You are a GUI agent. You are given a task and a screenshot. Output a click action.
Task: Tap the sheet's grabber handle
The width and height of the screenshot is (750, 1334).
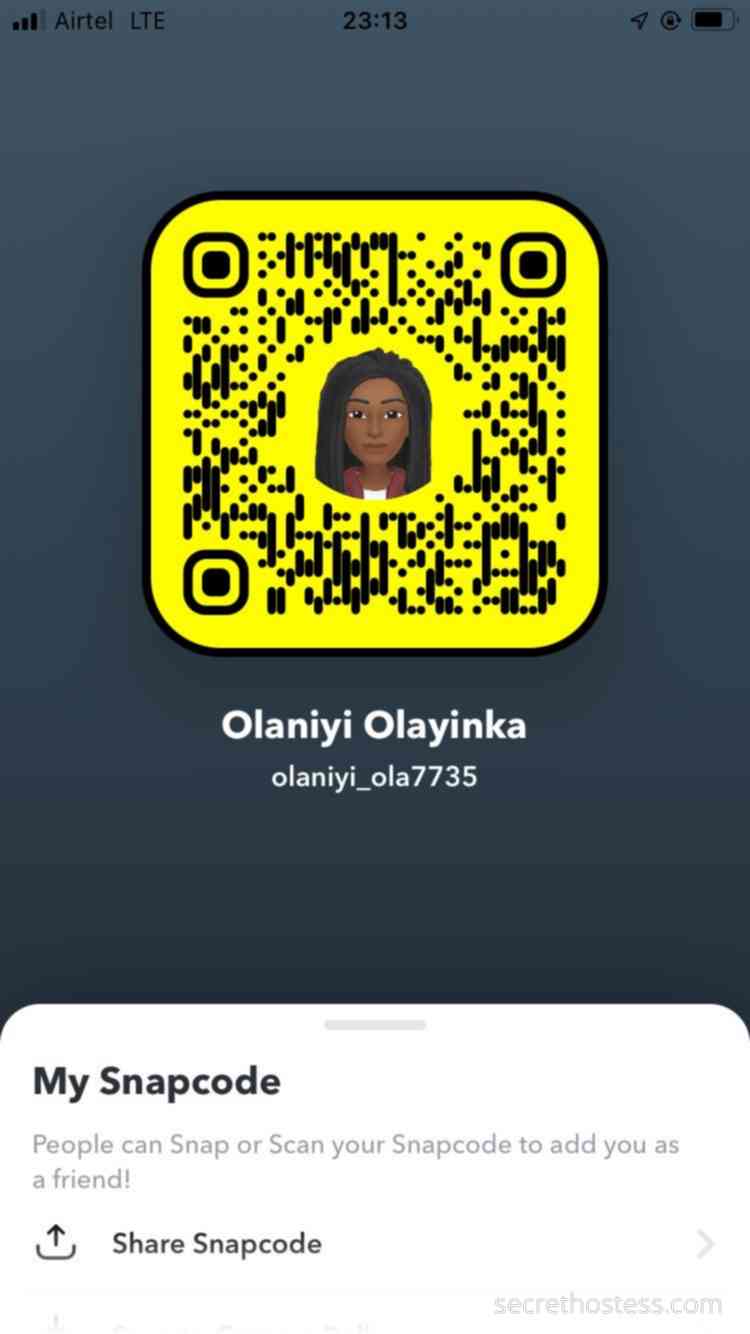point(375,1024)
